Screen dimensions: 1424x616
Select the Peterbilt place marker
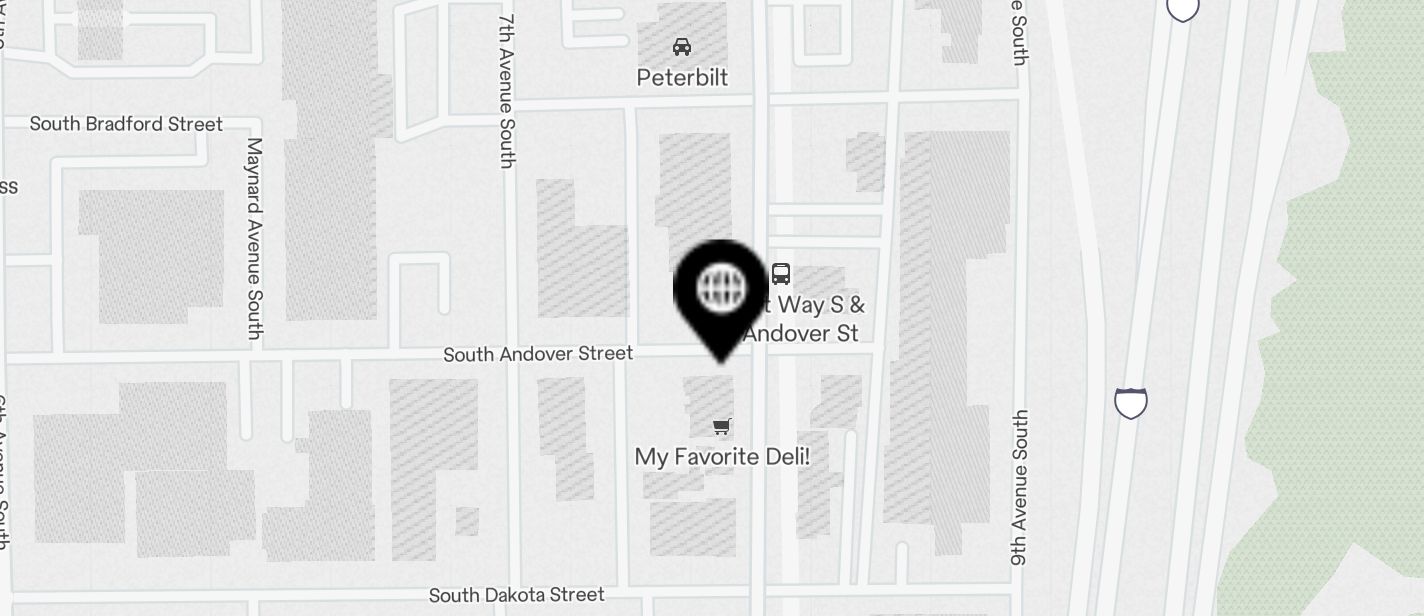[x=682, y=47]
